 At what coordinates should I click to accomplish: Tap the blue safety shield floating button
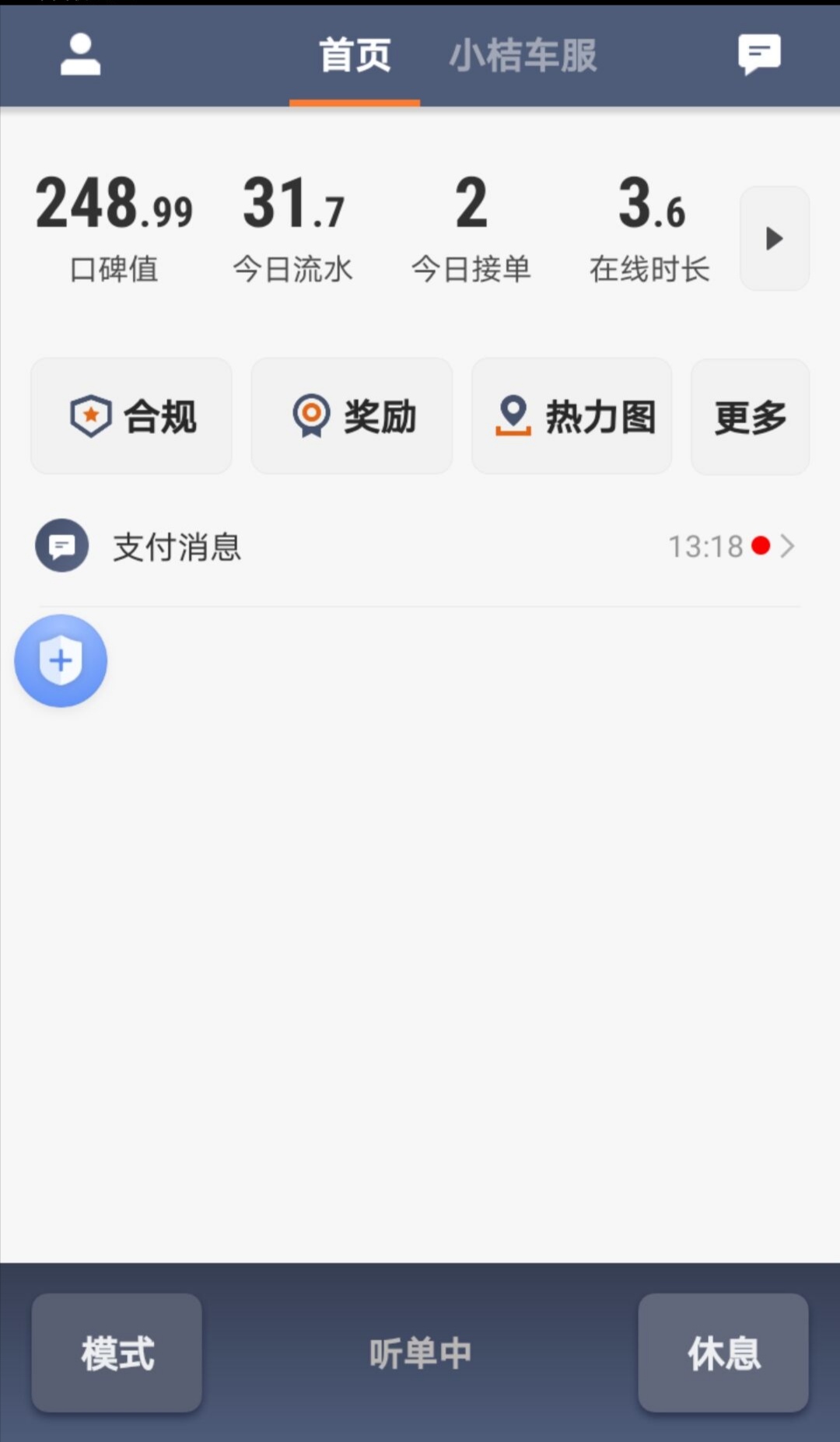(61, 661)
